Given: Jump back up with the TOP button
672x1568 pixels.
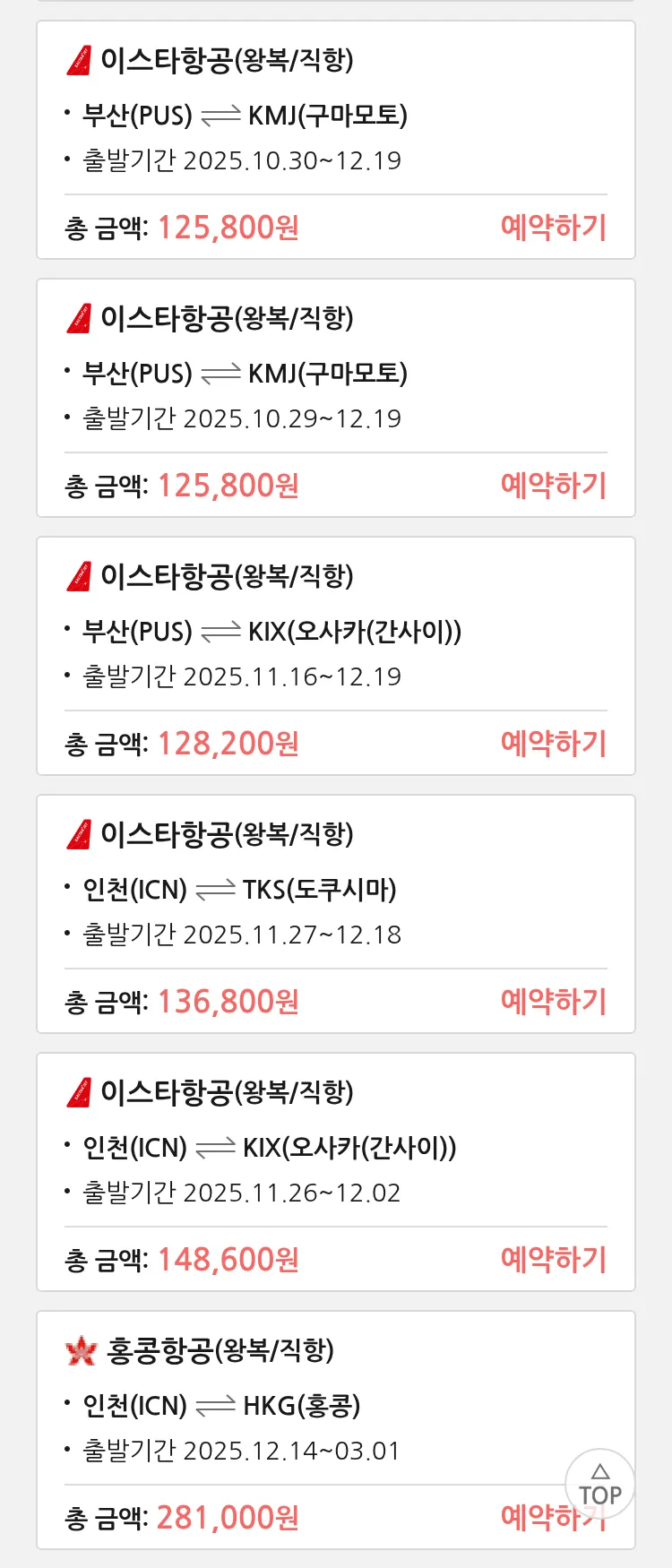Looking at the screenshot, I should (599, 1485).
